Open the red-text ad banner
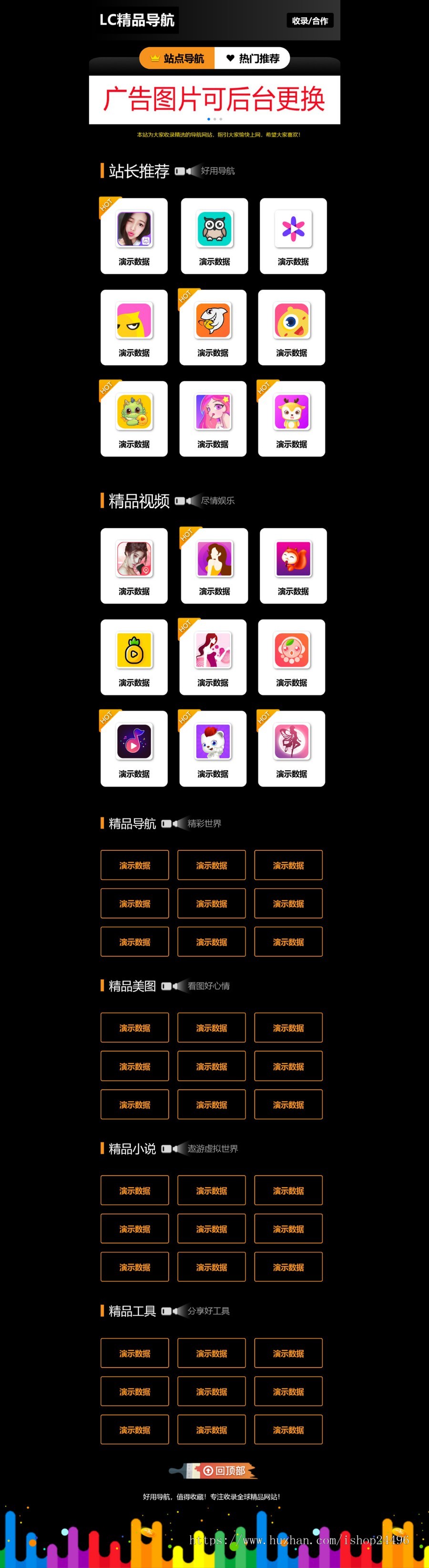The width and height of the screenshot is (429, 1568). [x=214, y=99]
